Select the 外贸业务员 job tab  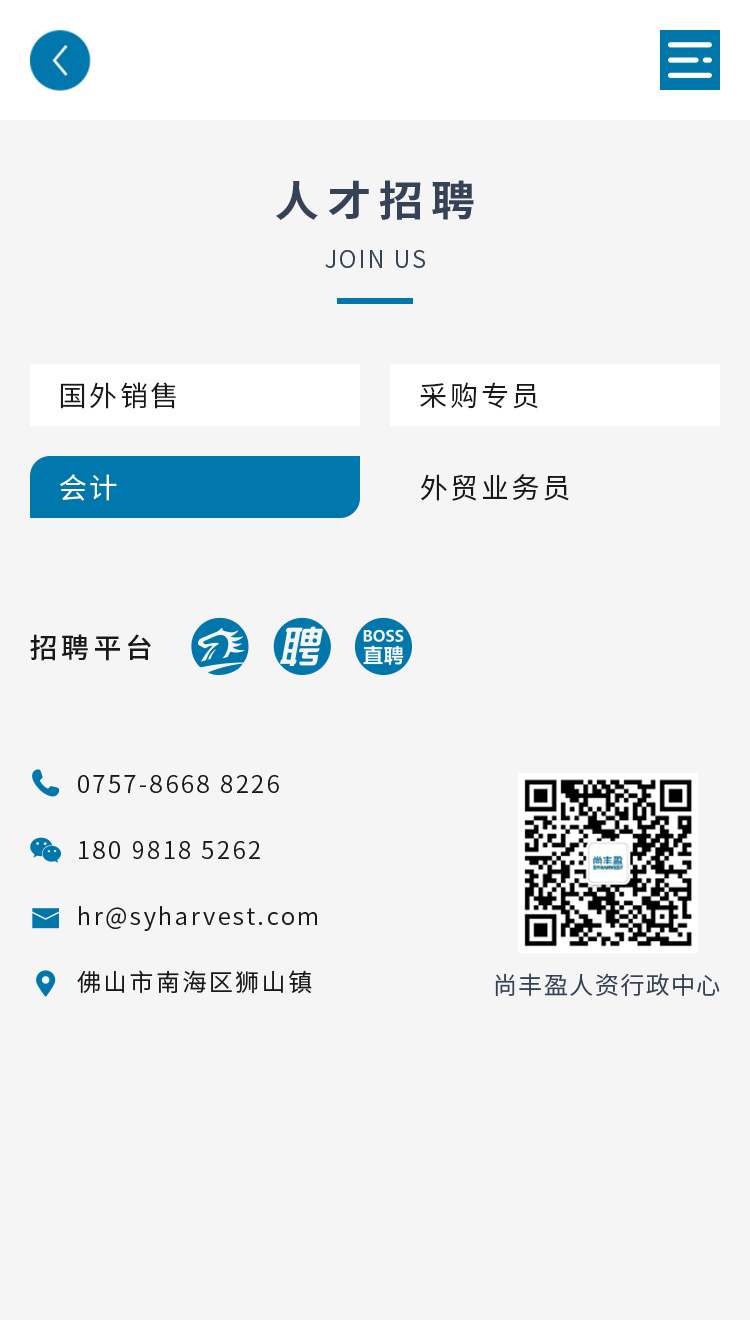point(554,487)
